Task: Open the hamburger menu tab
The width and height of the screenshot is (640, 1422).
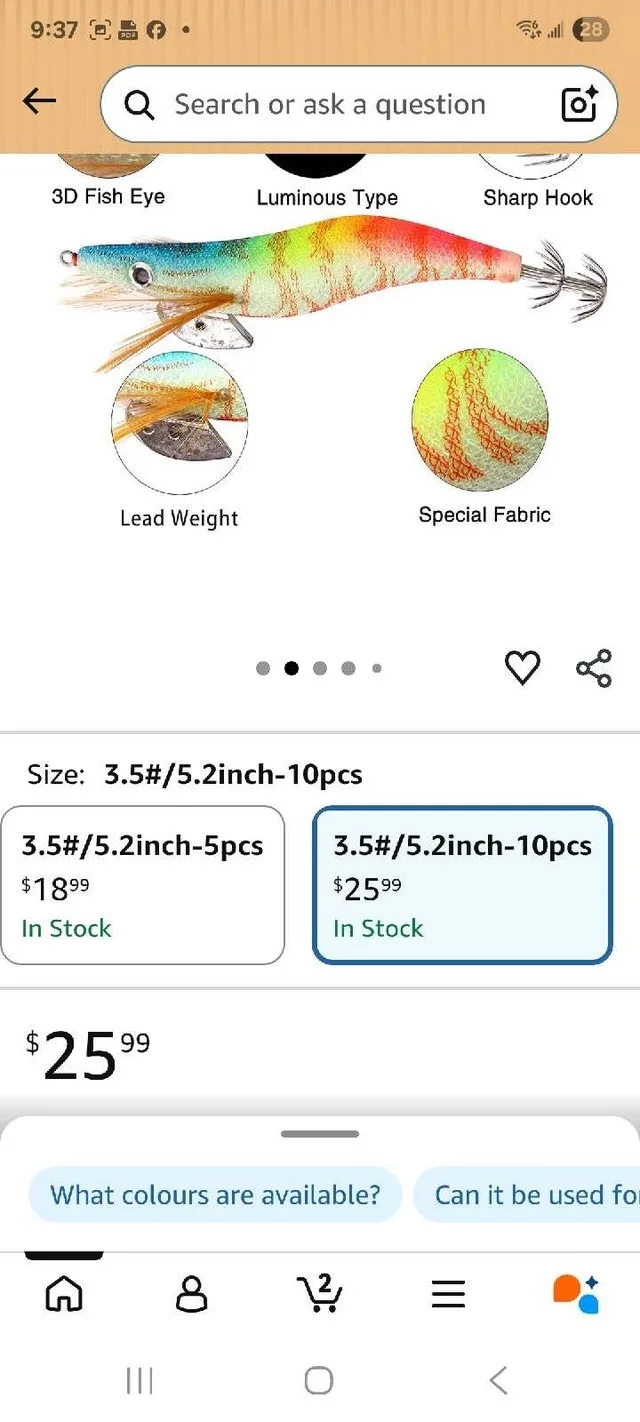Action: click(448, 1293)
